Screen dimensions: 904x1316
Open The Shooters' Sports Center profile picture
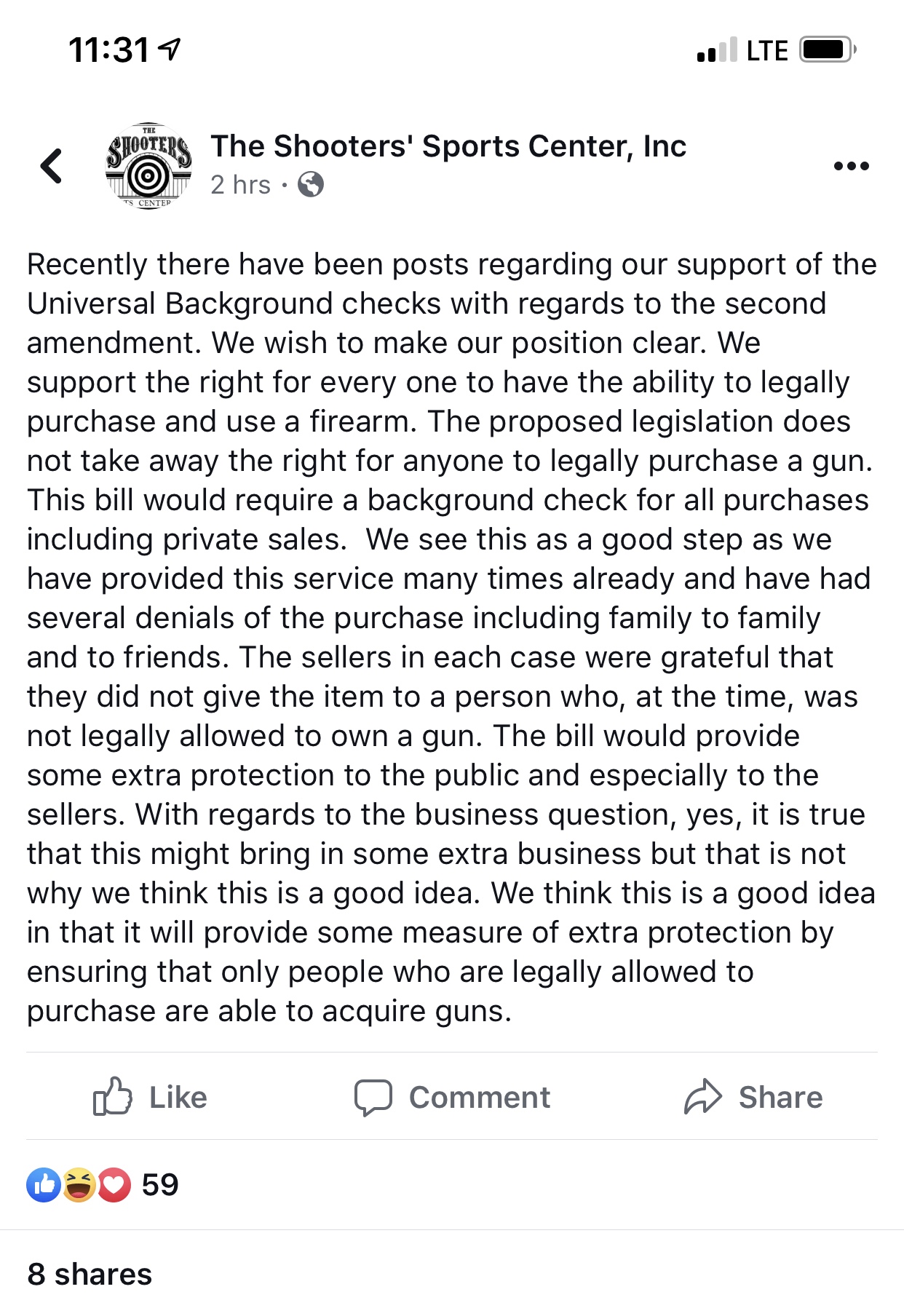[x=149, y=166]
